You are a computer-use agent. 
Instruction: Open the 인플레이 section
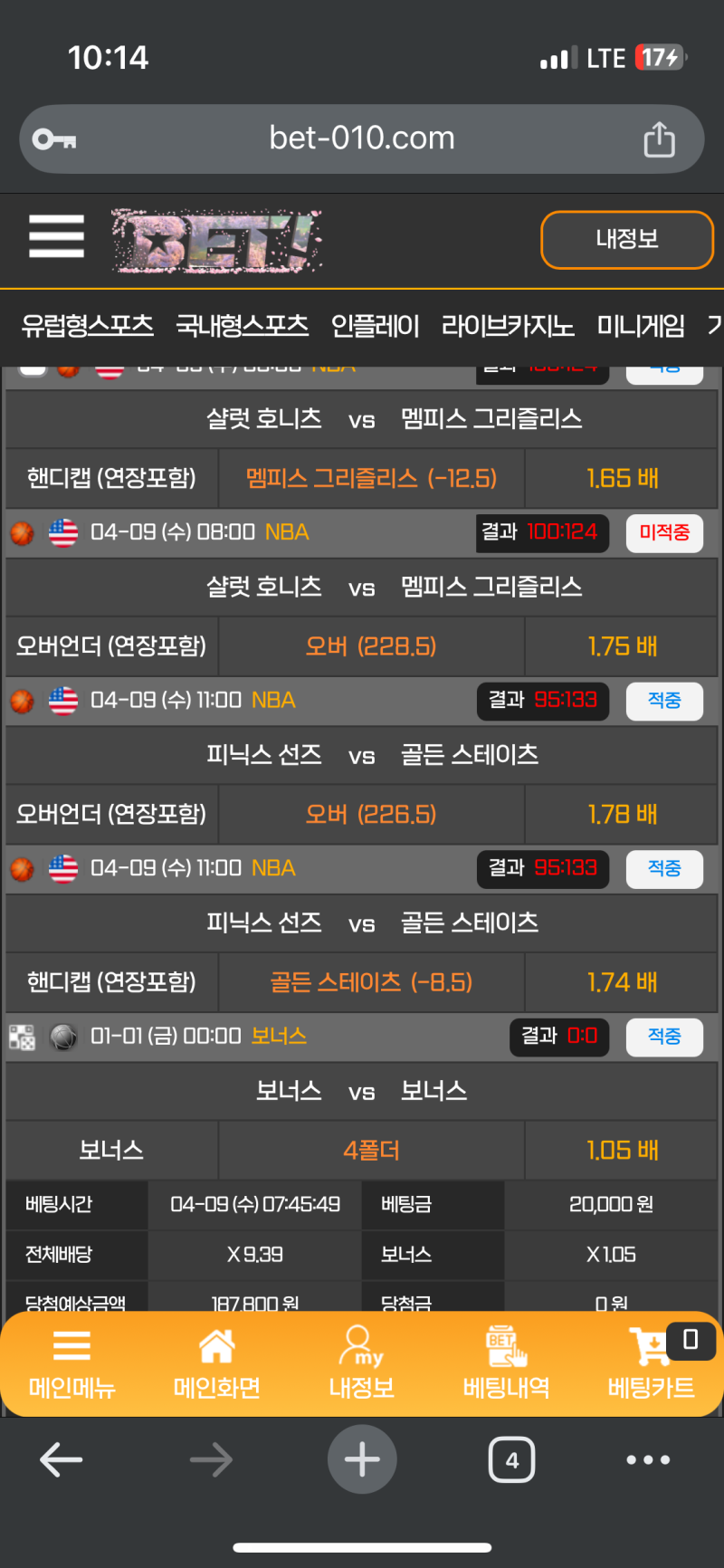375,326
